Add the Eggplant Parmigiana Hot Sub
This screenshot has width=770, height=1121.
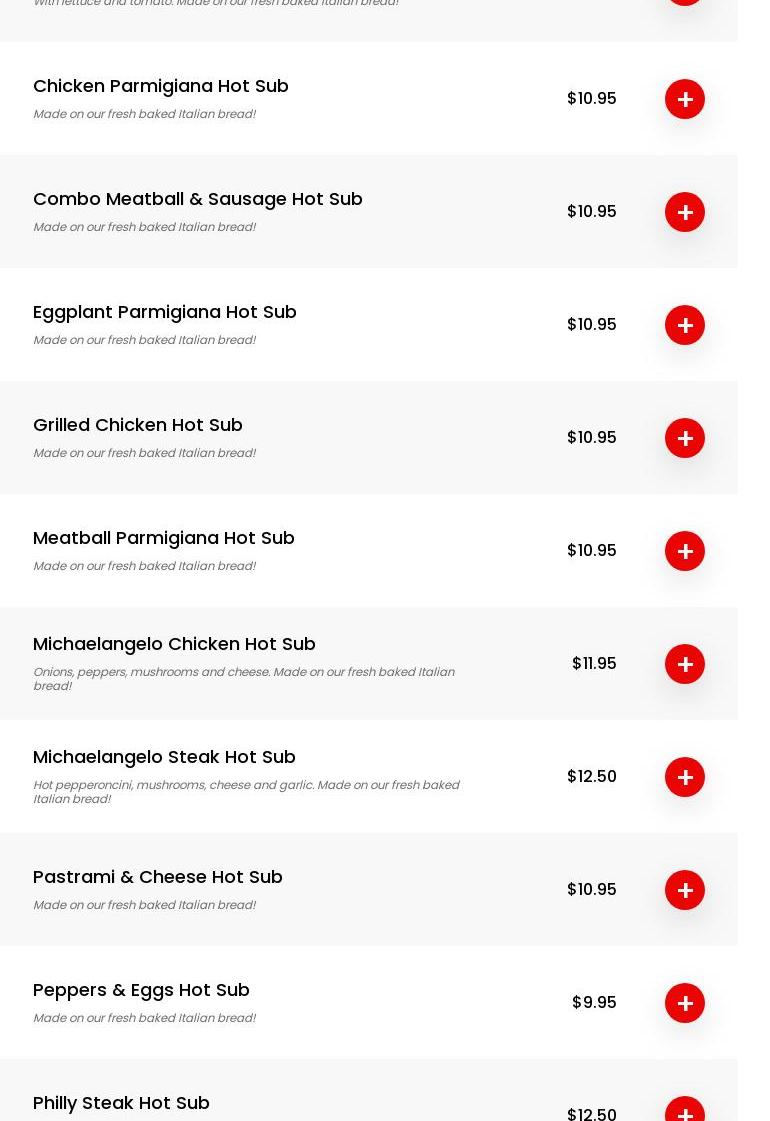[x=685, y=325]
